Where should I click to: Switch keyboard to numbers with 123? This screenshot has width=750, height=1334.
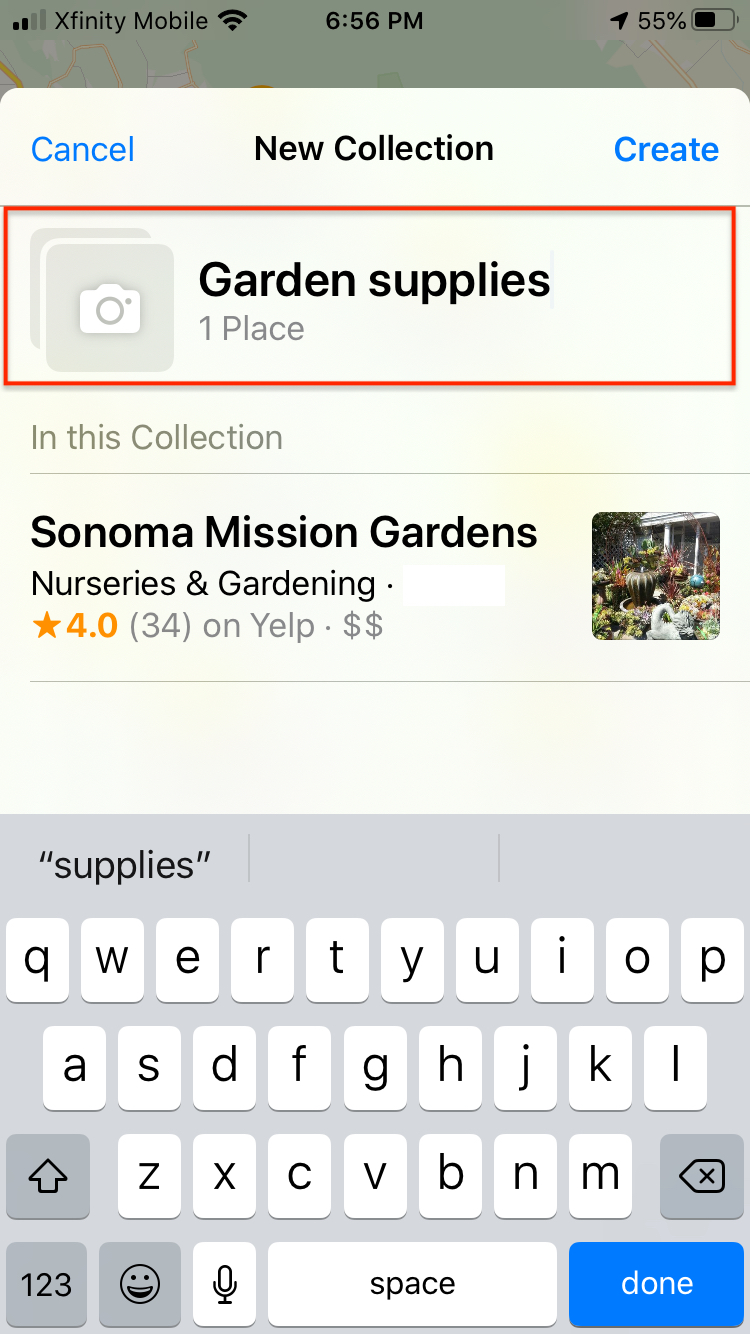(x=47, y=1285)
